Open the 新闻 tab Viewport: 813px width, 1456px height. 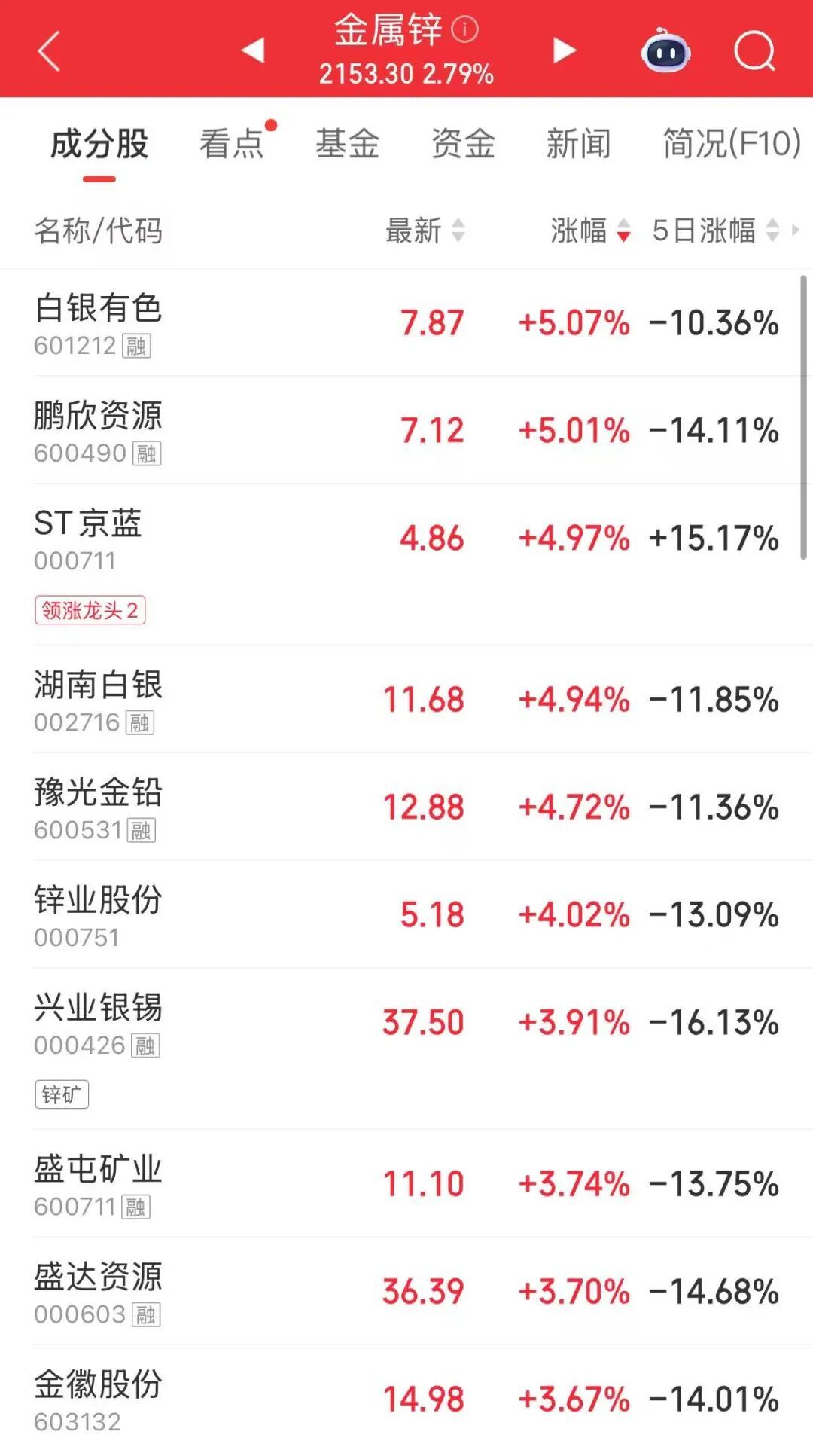(578, 144)
